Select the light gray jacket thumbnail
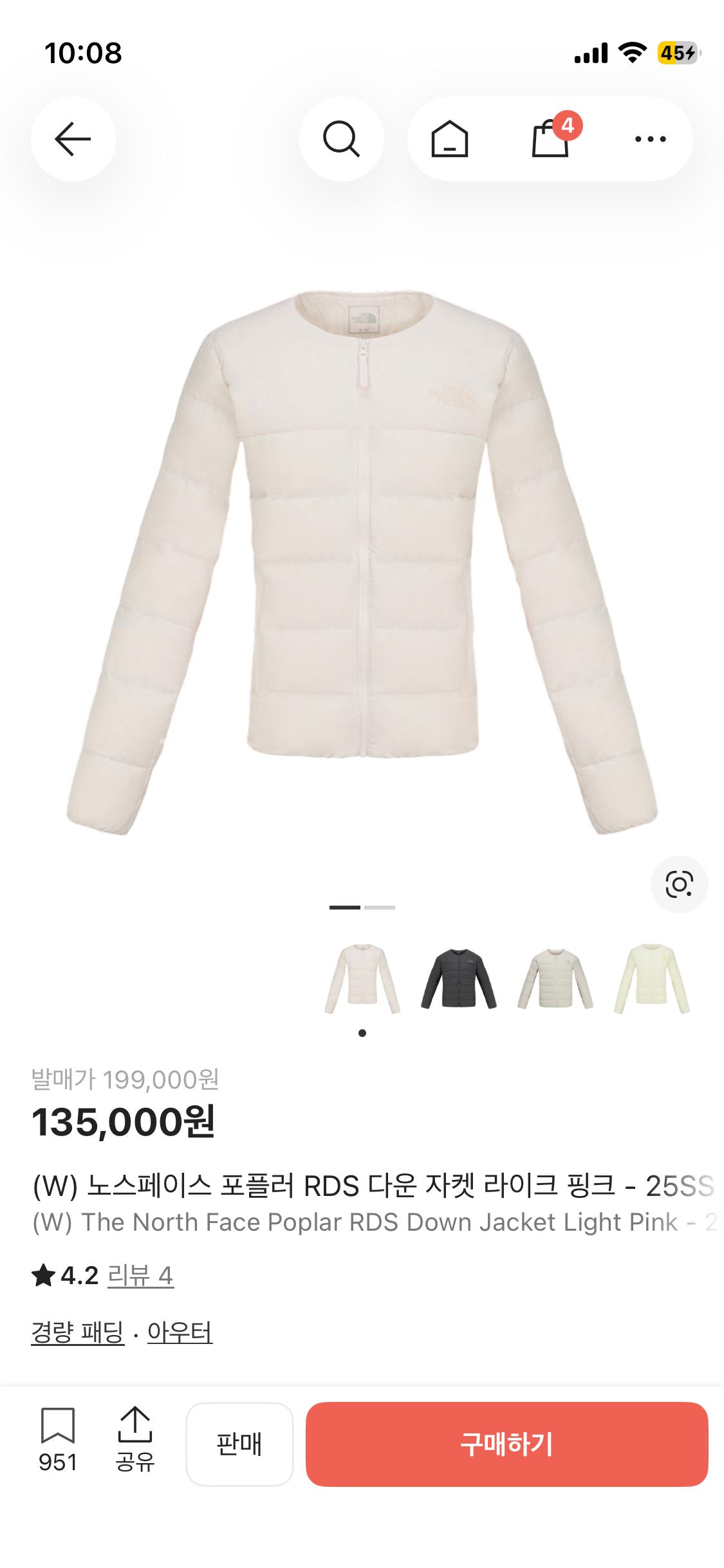The width and height of the screenshot is (724, 1568). (555, 978)
